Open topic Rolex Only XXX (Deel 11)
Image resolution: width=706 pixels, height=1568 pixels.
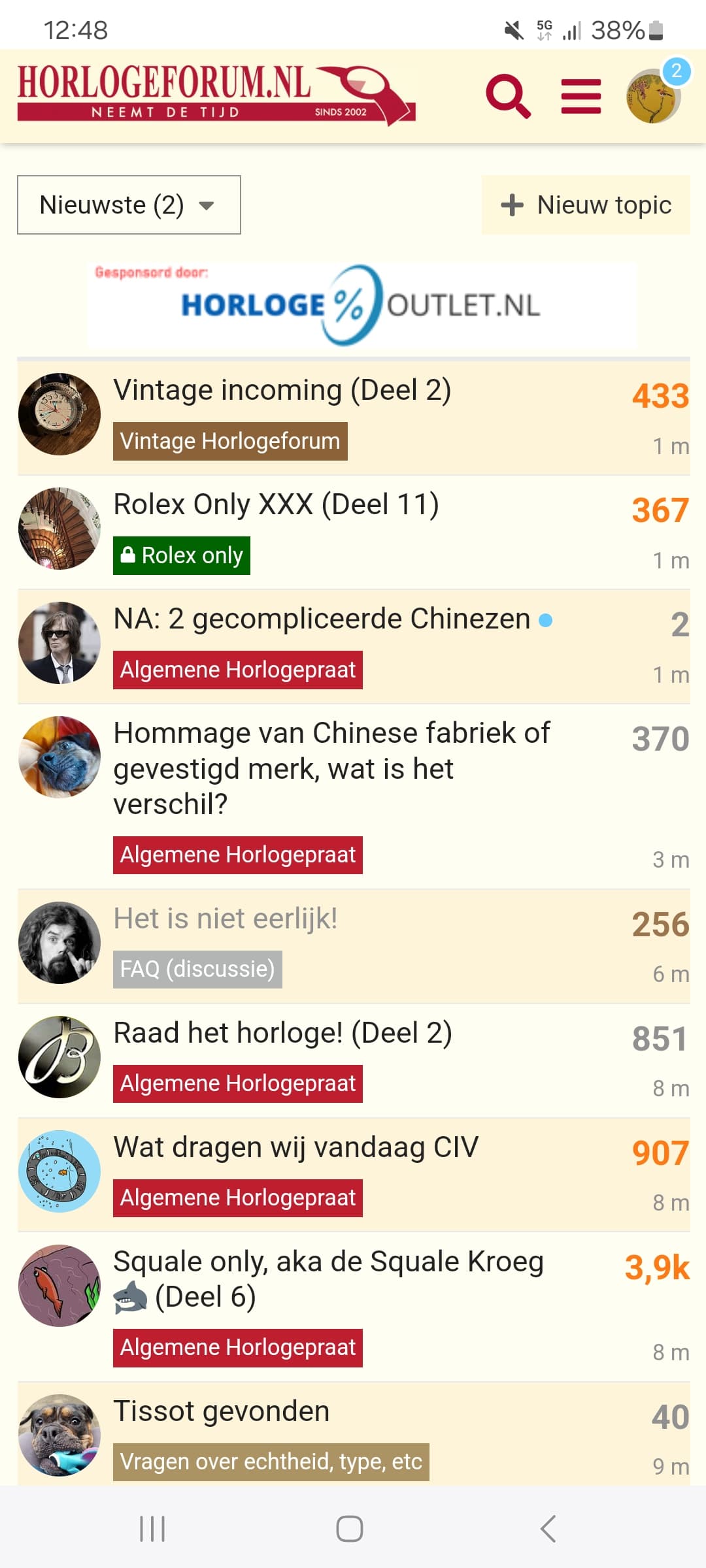coord(276,505)
